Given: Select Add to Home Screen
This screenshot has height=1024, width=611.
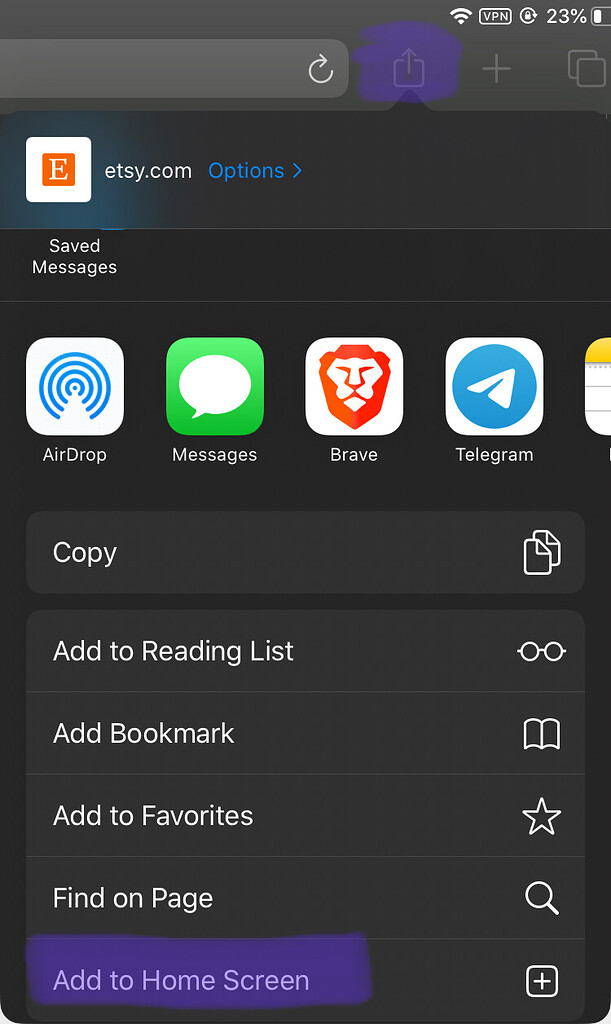Looking at the screenshot, I should (305, 981).
